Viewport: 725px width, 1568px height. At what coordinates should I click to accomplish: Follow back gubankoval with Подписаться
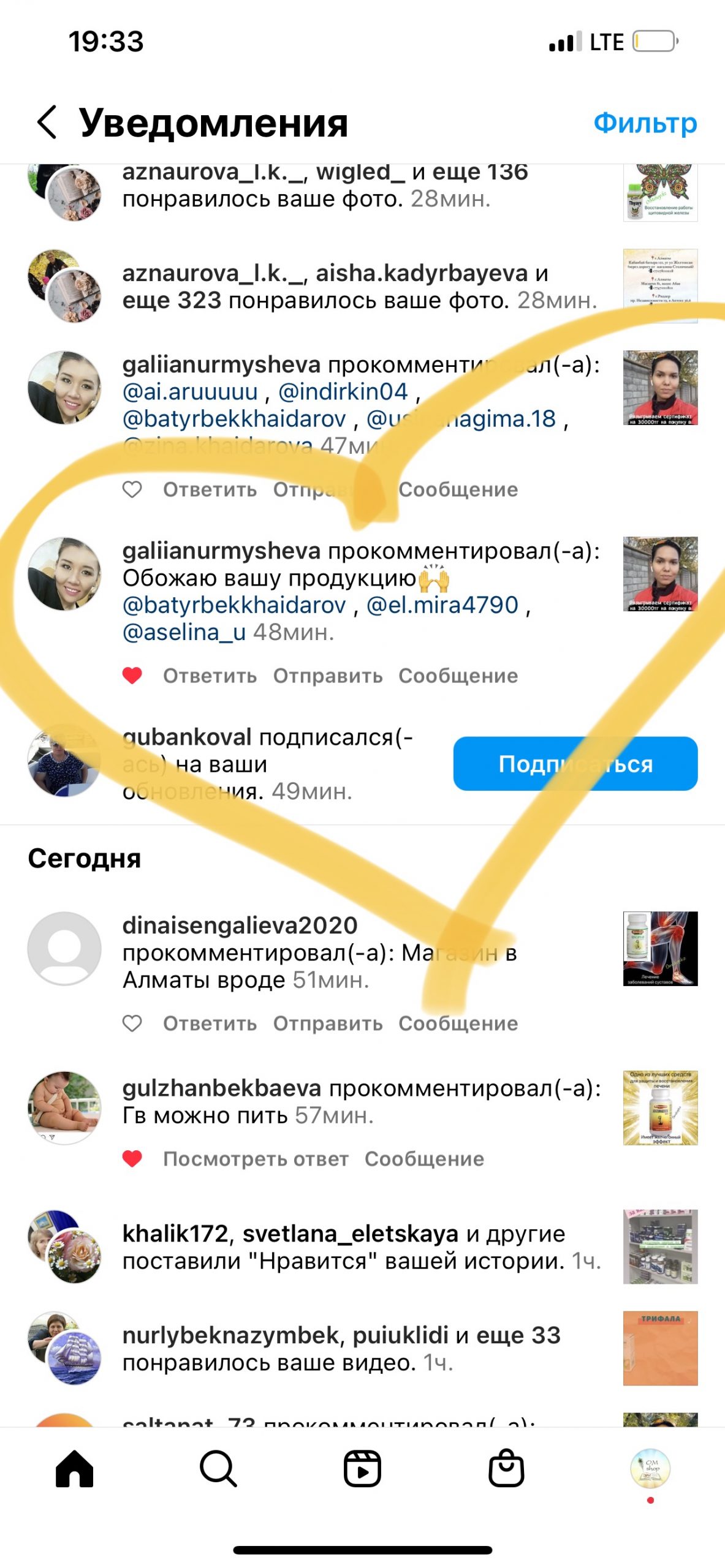coord(575,763)
